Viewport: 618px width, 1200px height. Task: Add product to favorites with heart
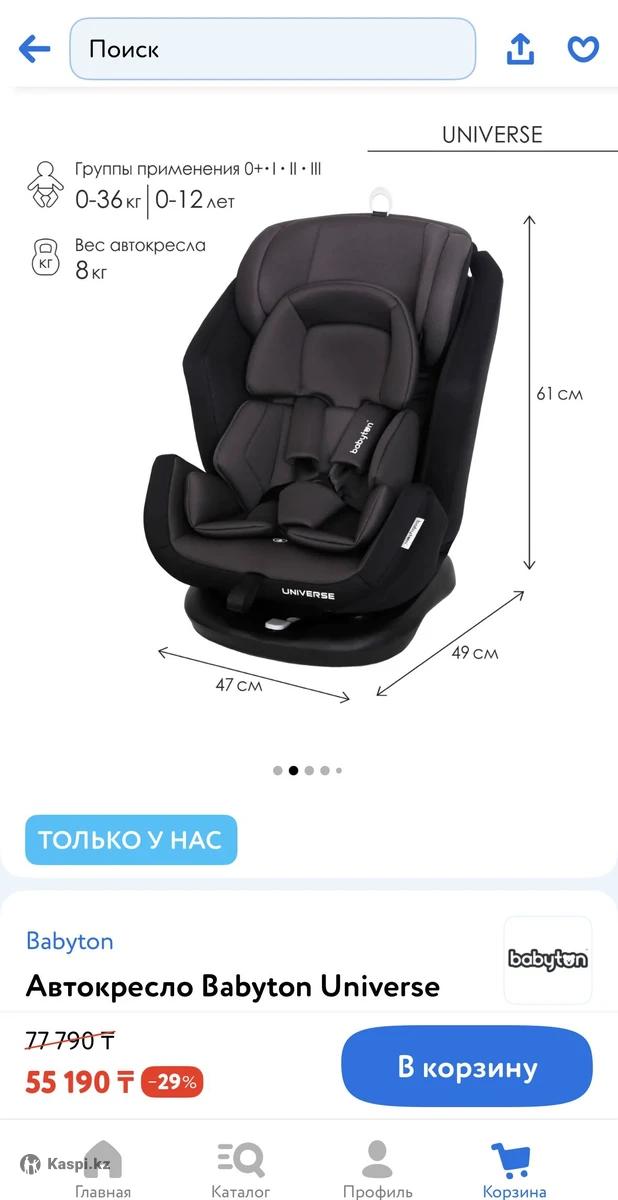[x=583, y=49]
